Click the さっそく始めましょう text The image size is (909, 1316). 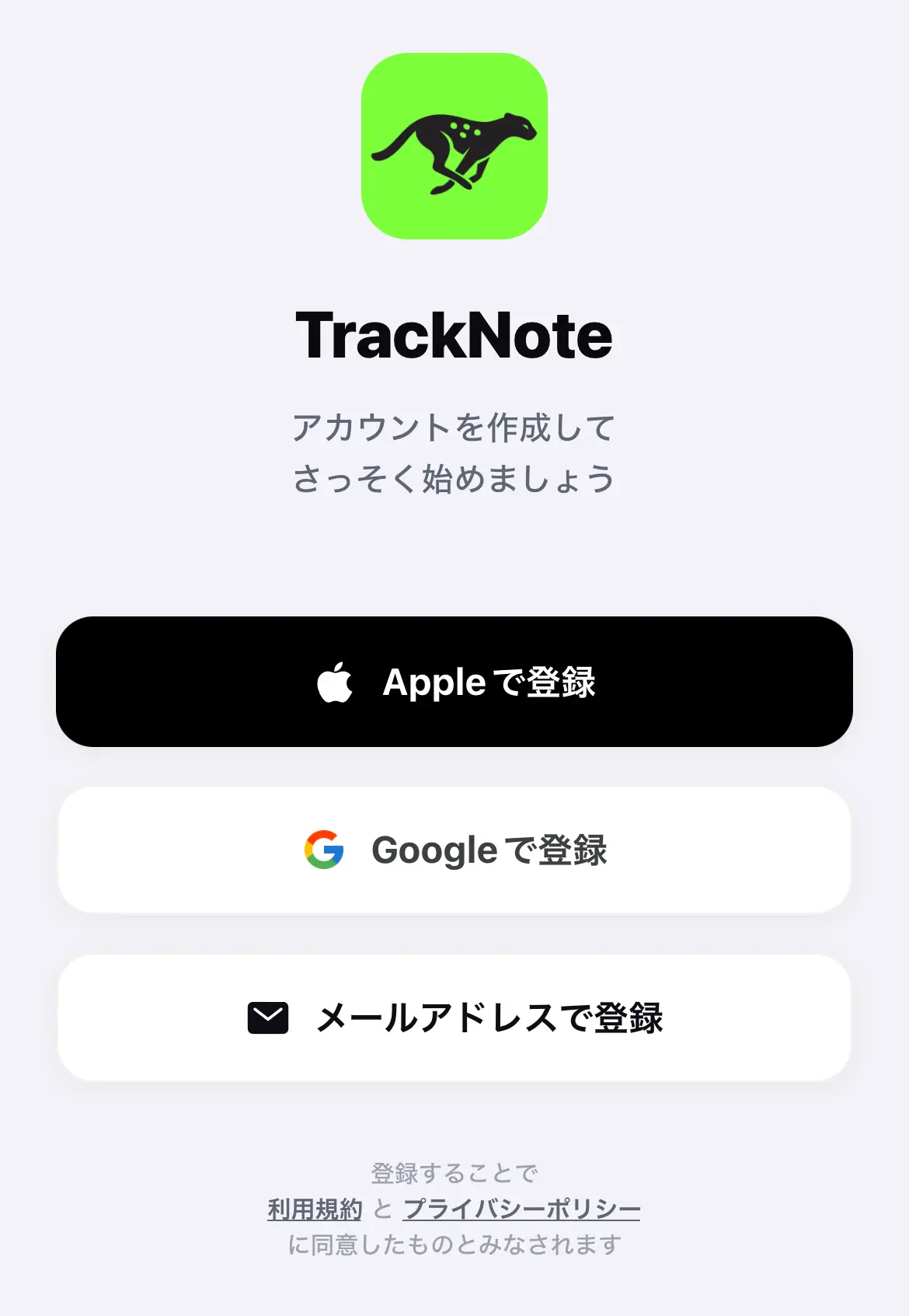click(x=454, y=479)
